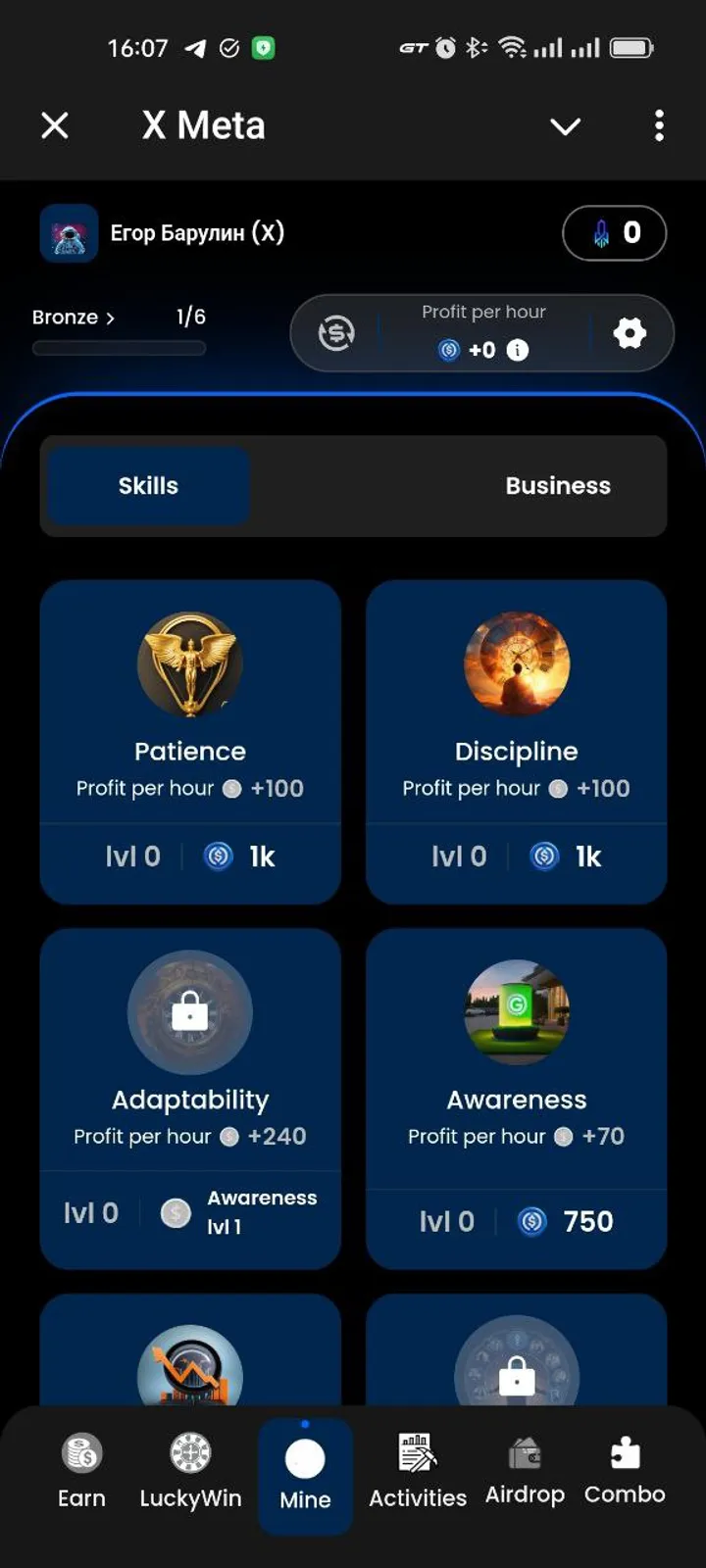Open the three-dot overflow menu

[659, 125]
